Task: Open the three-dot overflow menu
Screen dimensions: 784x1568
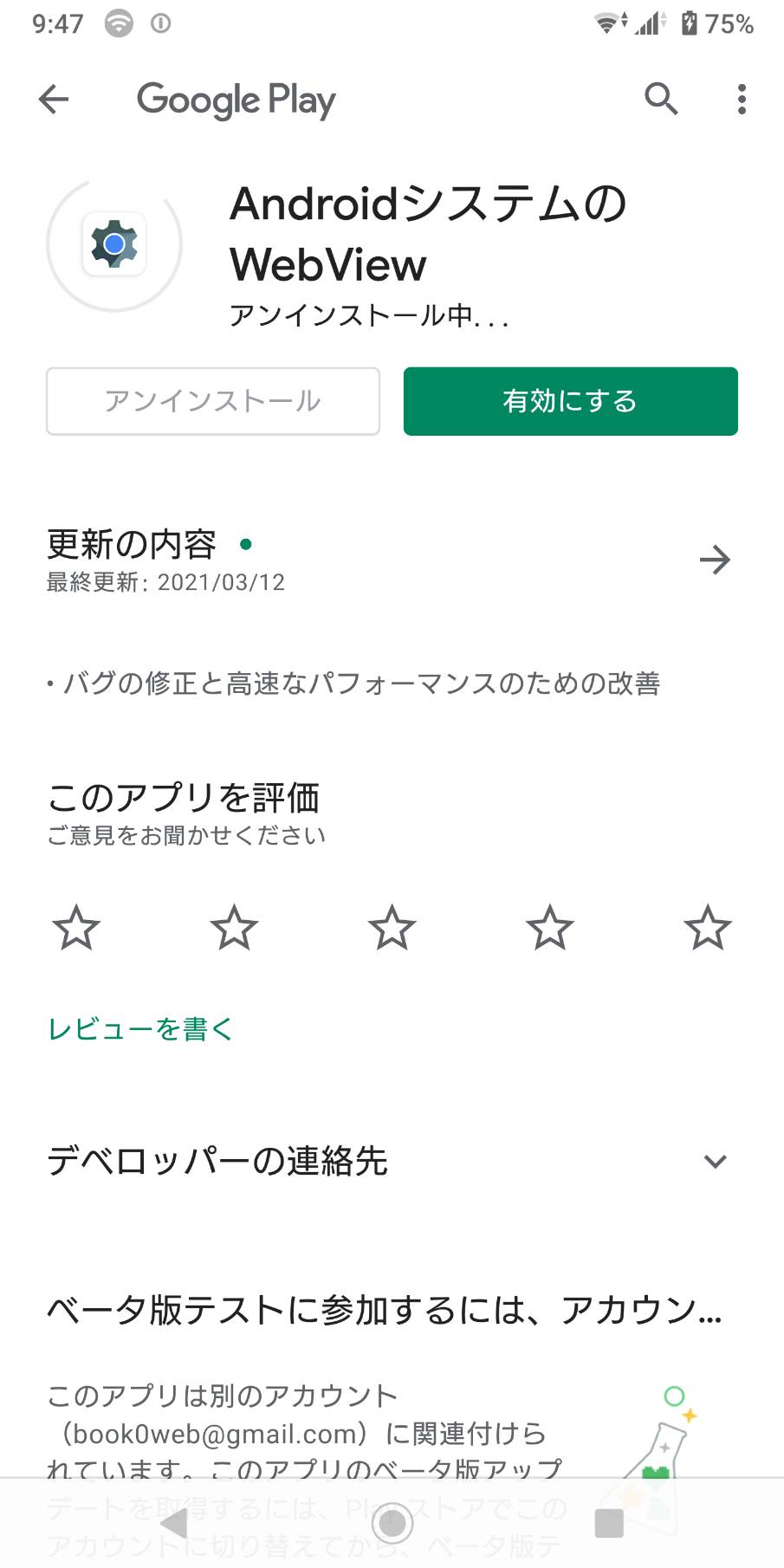Action: pos(742,100)
